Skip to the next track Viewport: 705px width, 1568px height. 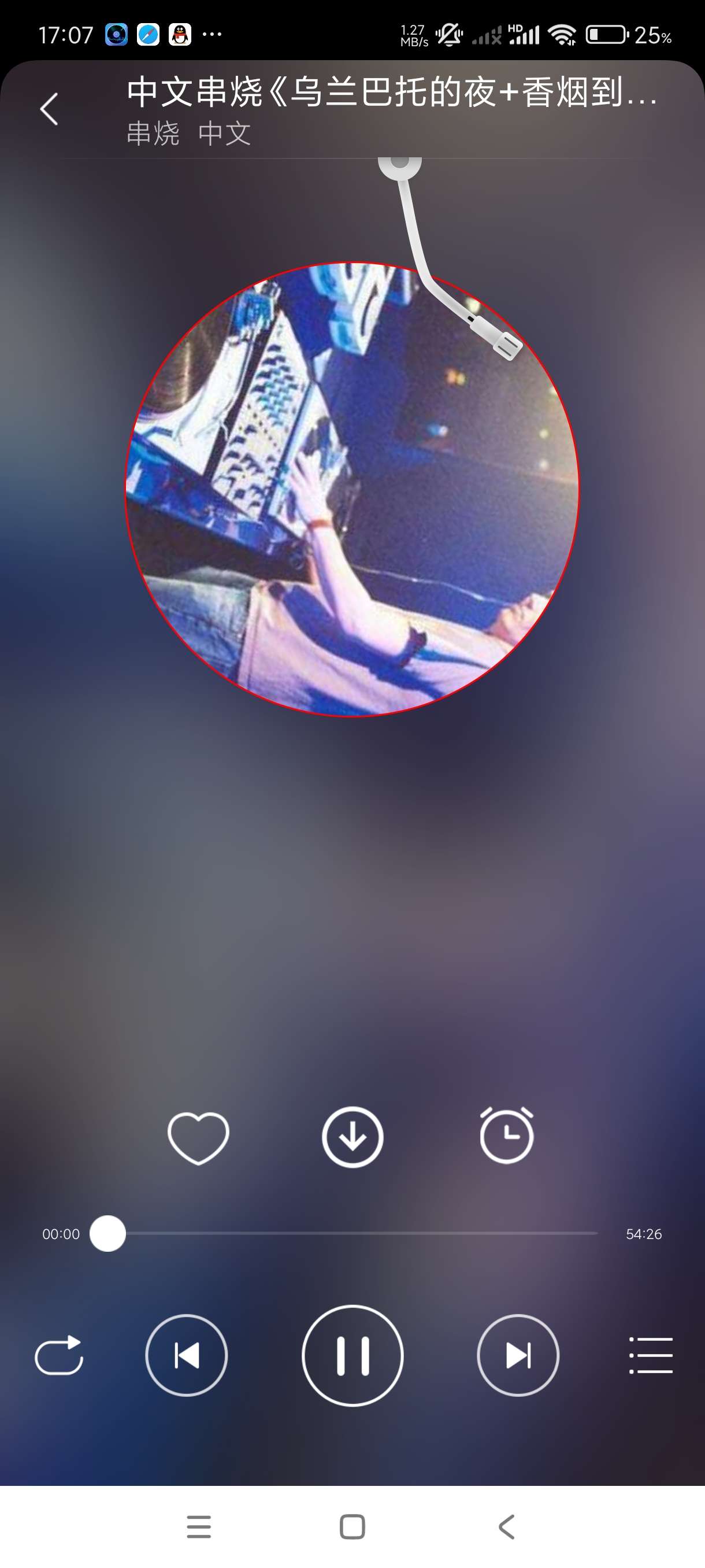tap(518, 1356)
